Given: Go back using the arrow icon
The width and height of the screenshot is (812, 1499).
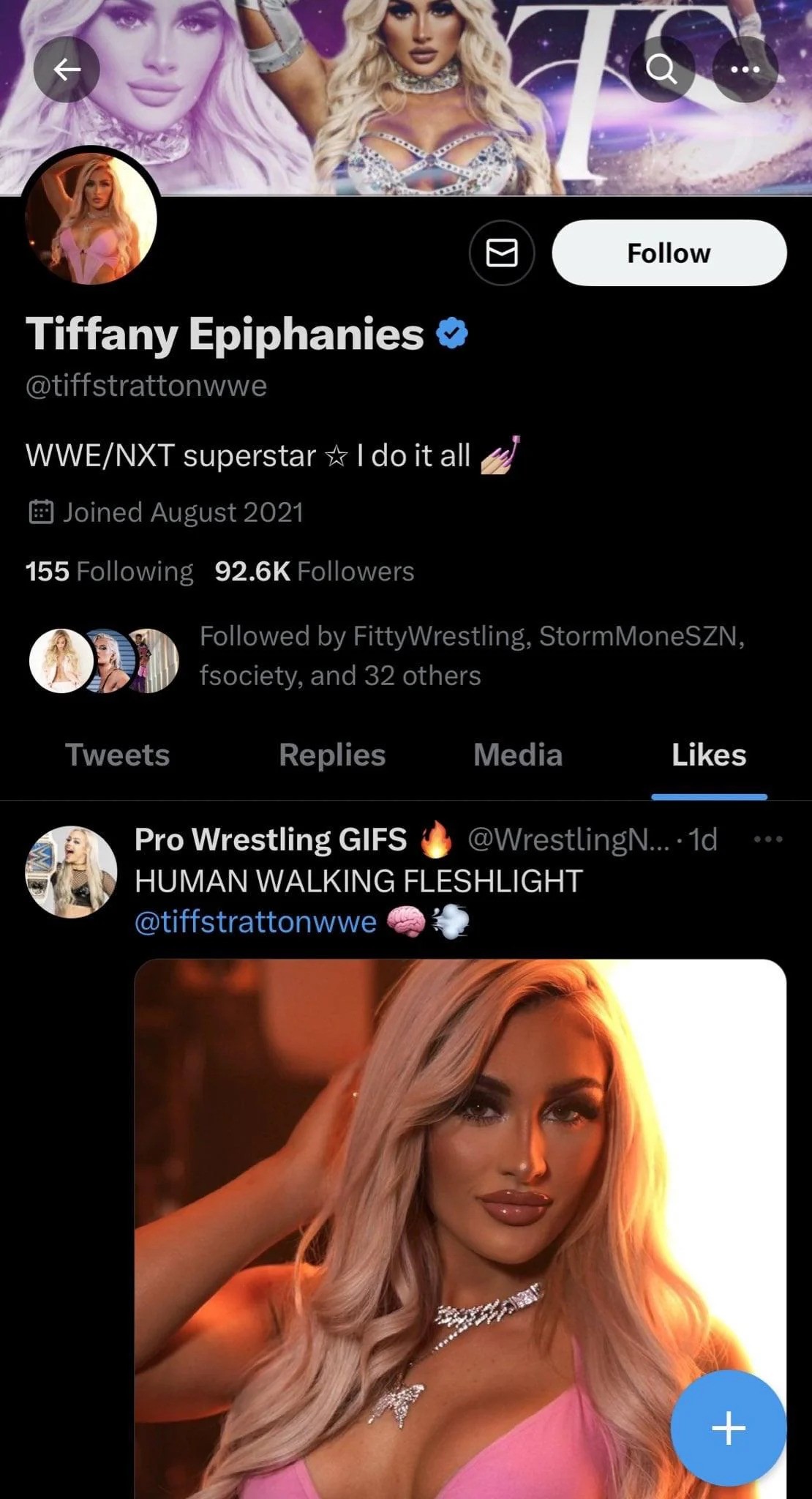Looking at the screenshot, I should [67, 70].
